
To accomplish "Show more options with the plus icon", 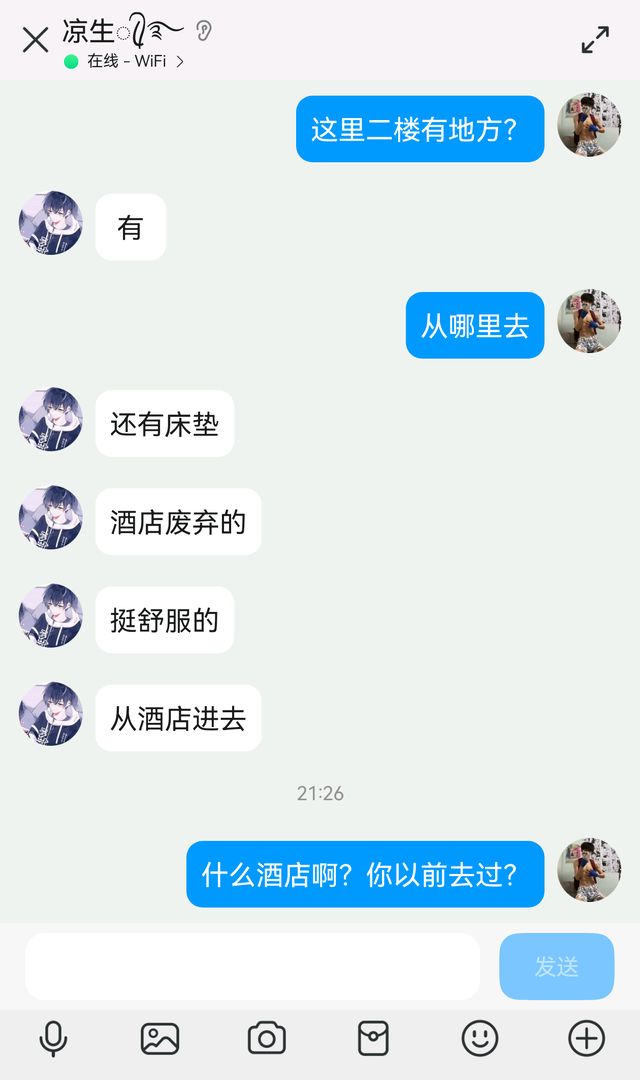I will point(586,1039).
